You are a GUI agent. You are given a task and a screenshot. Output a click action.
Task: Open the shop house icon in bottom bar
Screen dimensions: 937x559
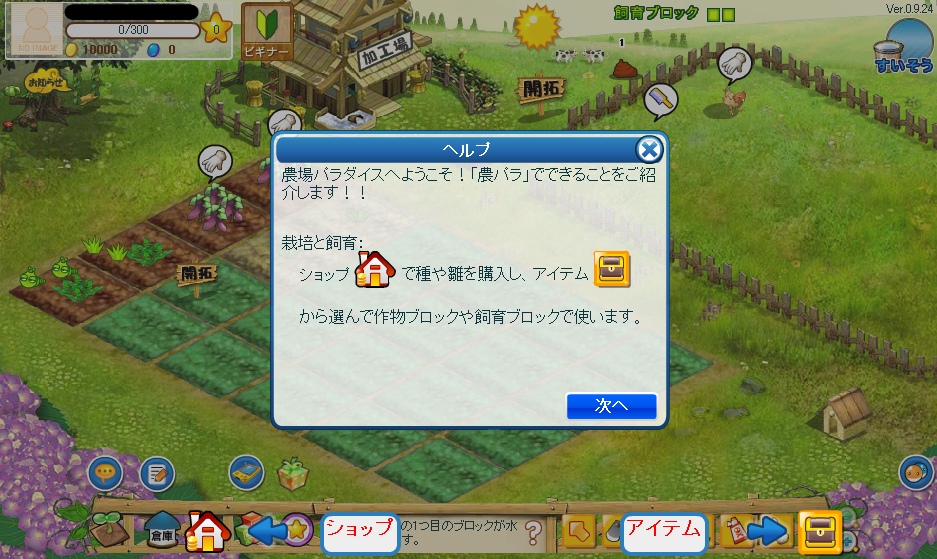pos(207,531)
